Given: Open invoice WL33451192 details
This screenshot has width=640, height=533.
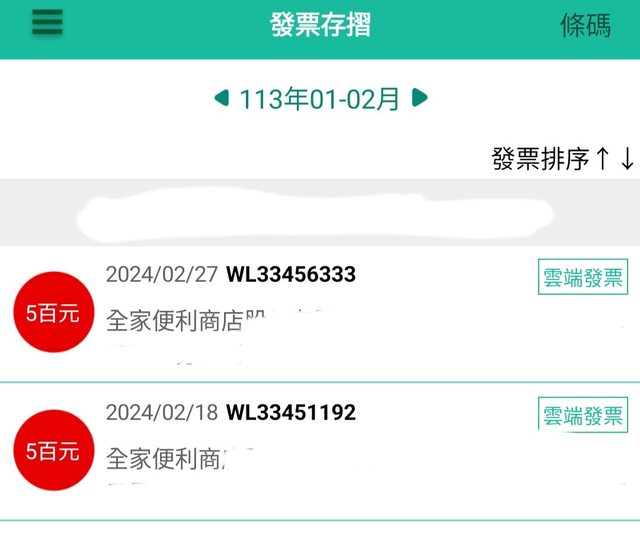Looking at the screenshot, I should [x=320, y=450].
